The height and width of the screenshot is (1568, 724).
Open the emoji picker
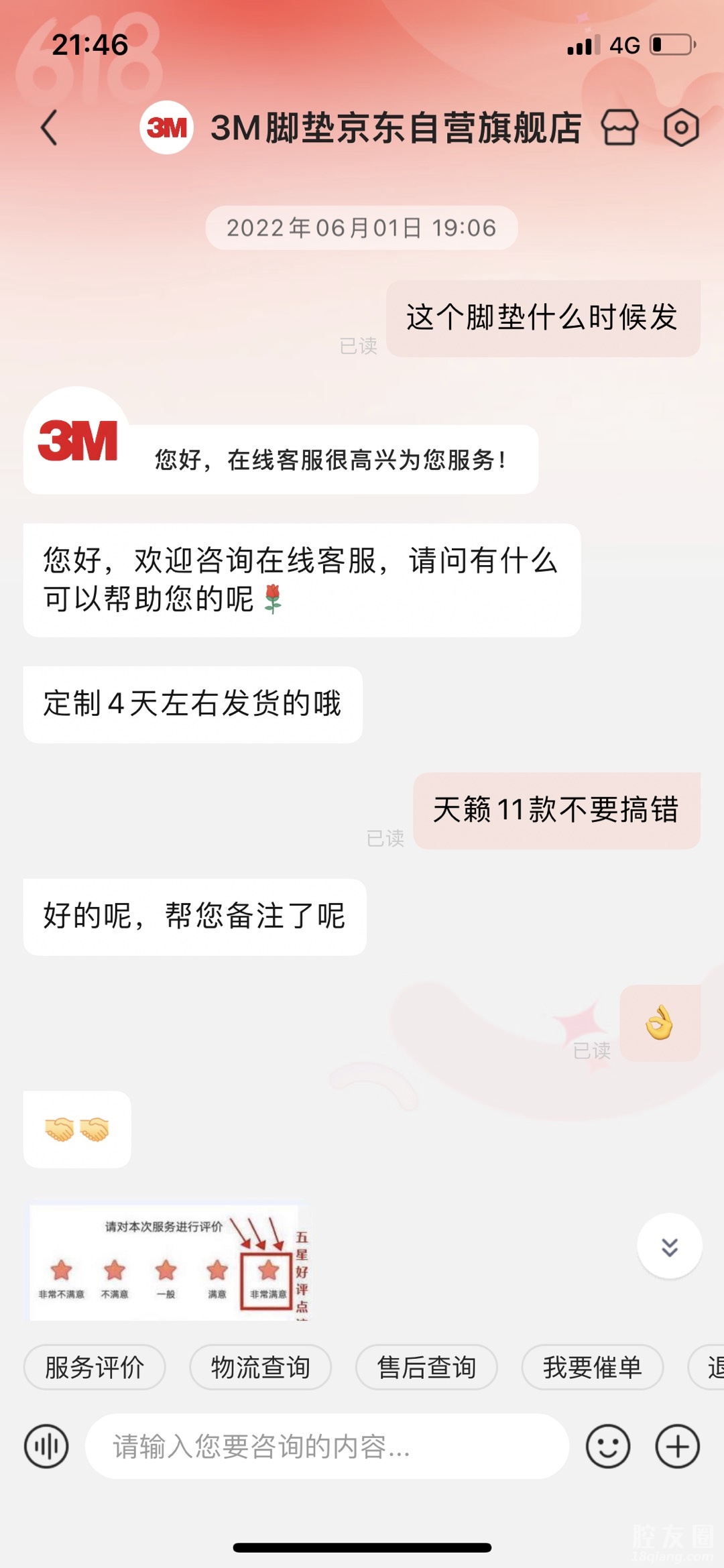point(607,1446)
